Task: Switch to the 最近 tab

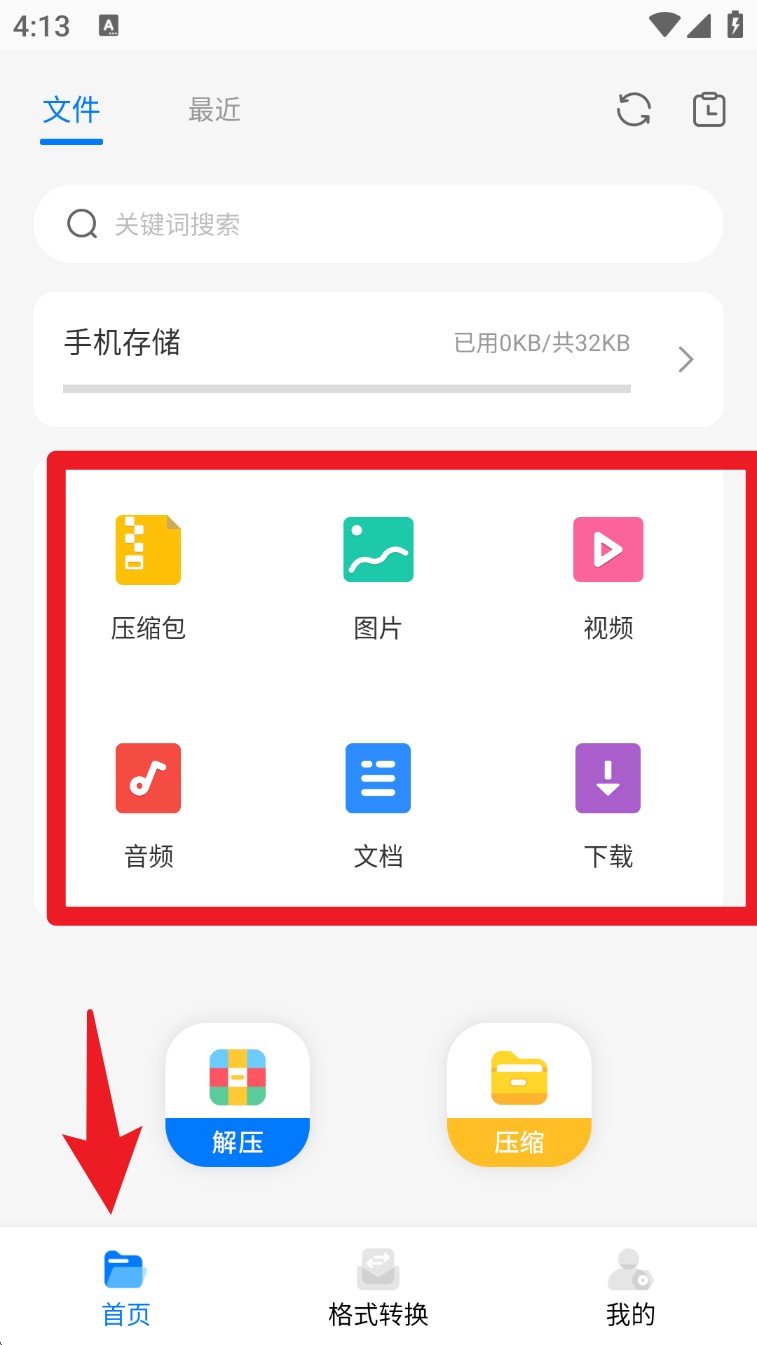Action: pyautogui.click(x=214, y=110)
